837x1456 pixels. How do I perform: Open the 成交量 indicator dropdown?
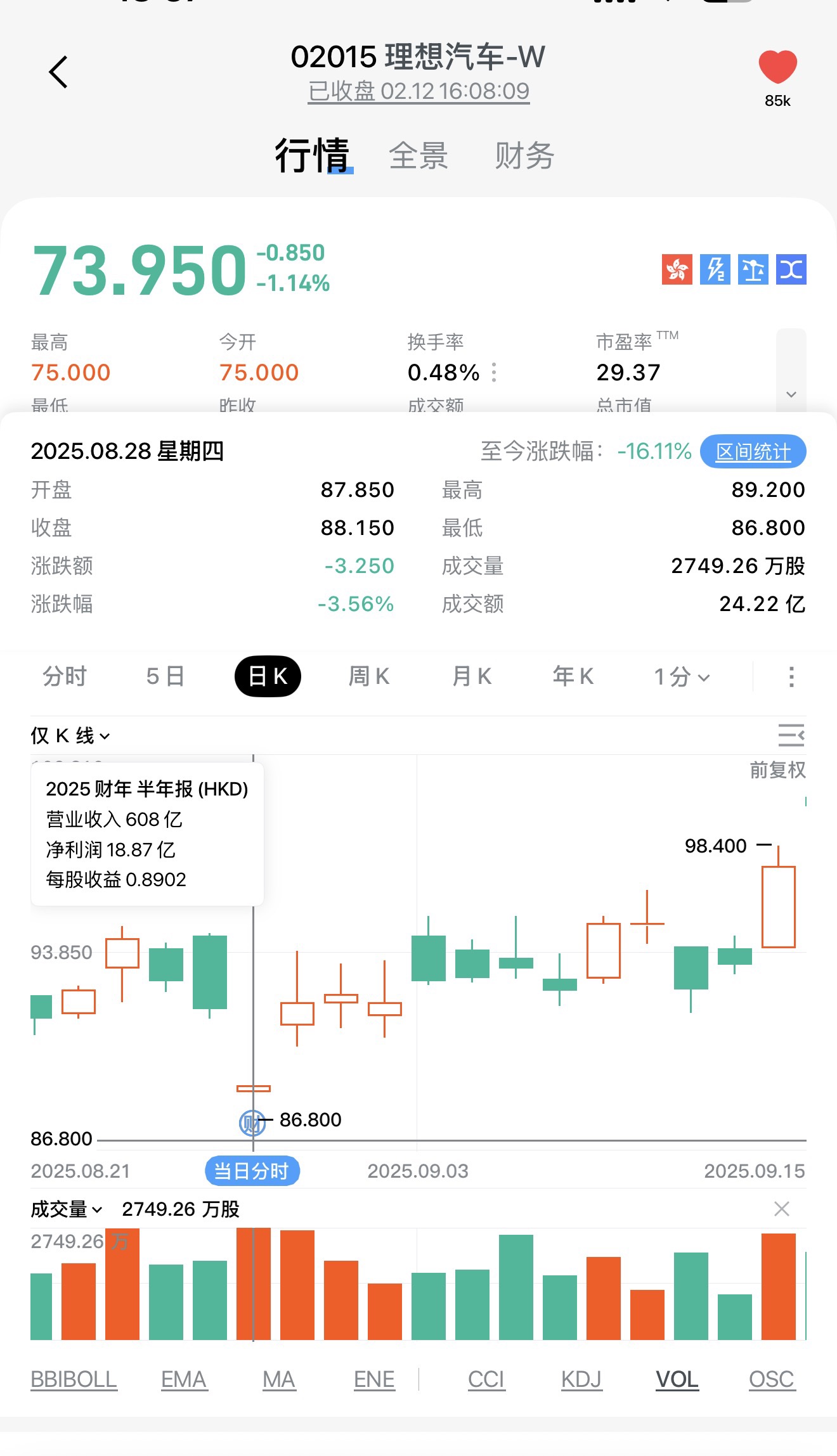(66, 1209)
